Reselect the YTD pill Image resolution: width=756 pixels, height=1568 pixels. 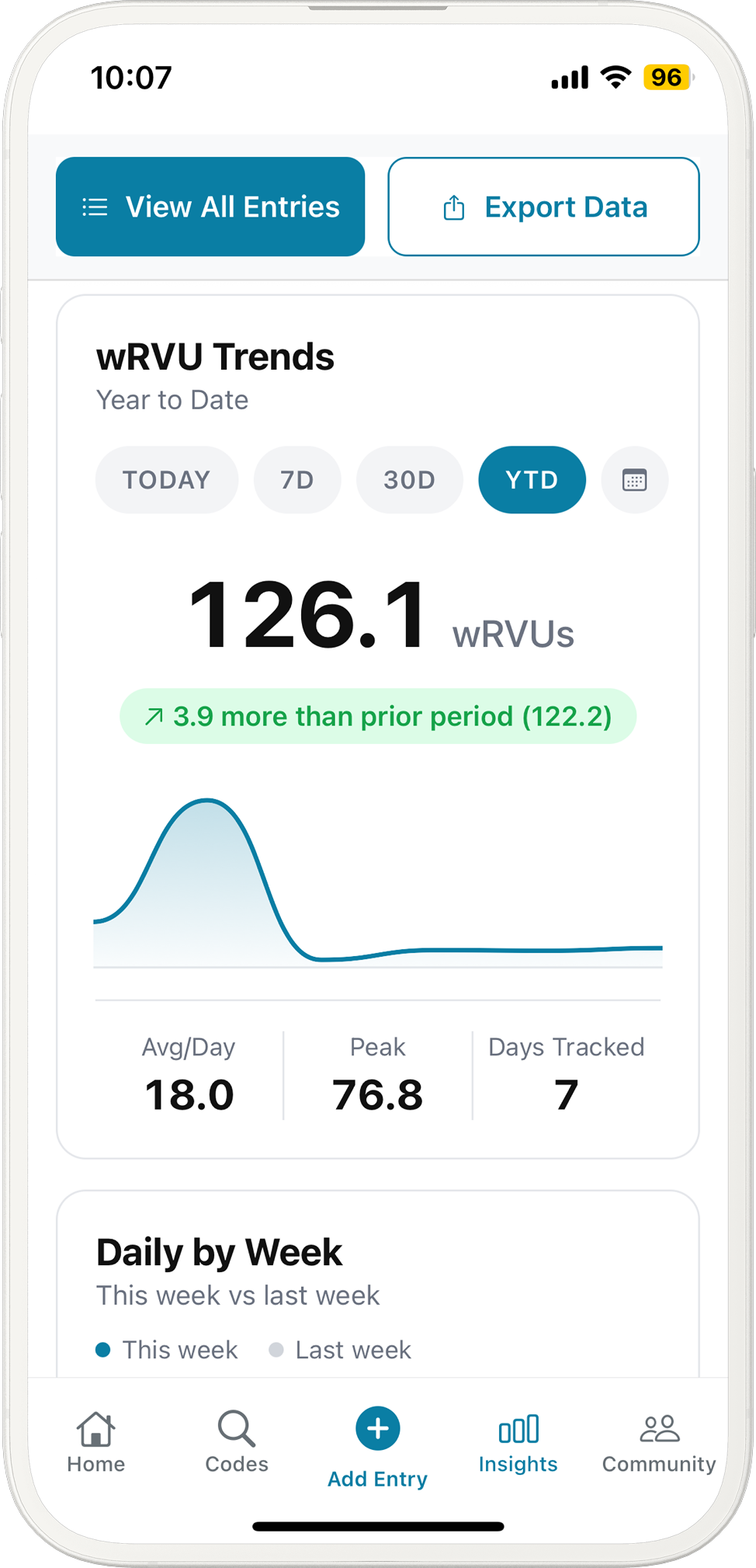(x=532, y=480)
